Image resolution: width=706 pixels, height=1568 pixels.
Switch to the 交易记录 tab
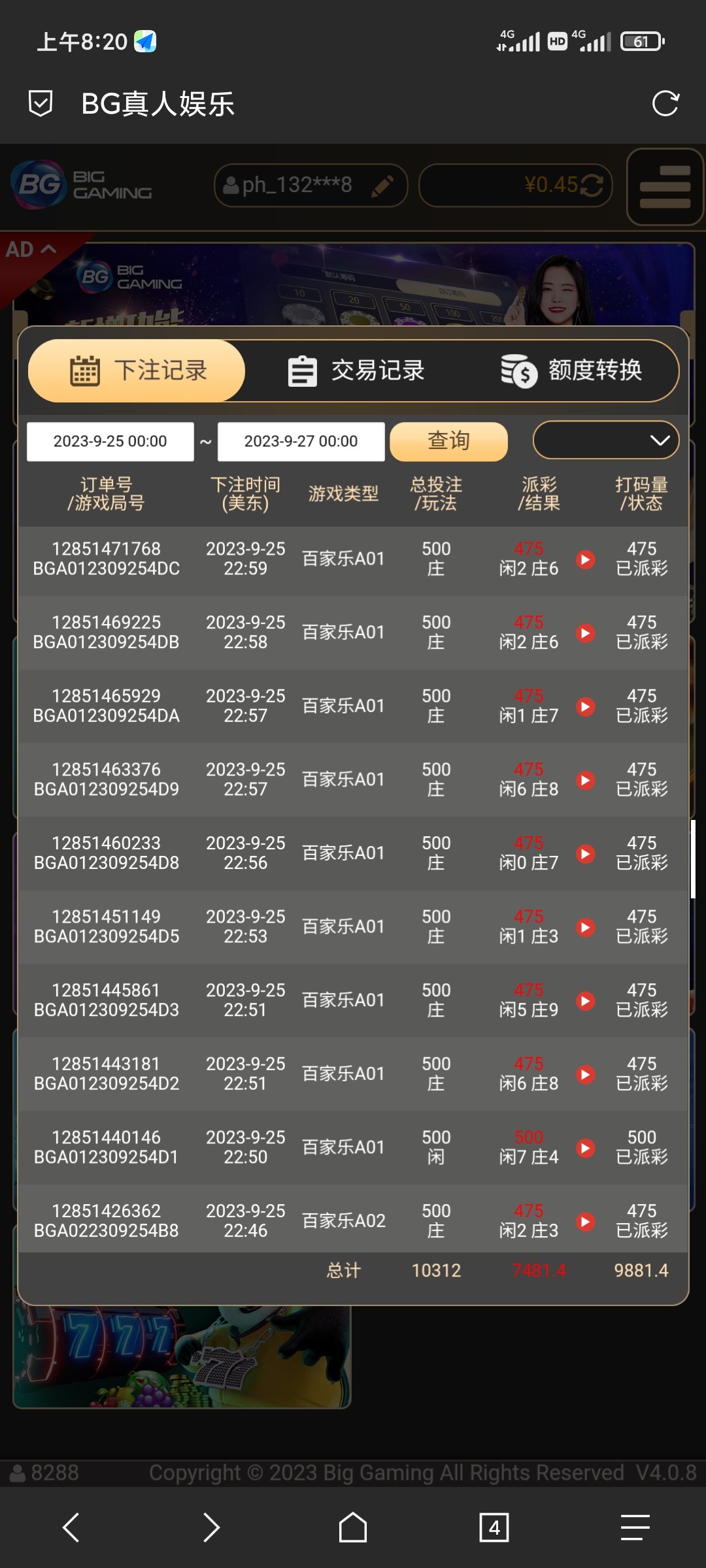coord(356,370)
